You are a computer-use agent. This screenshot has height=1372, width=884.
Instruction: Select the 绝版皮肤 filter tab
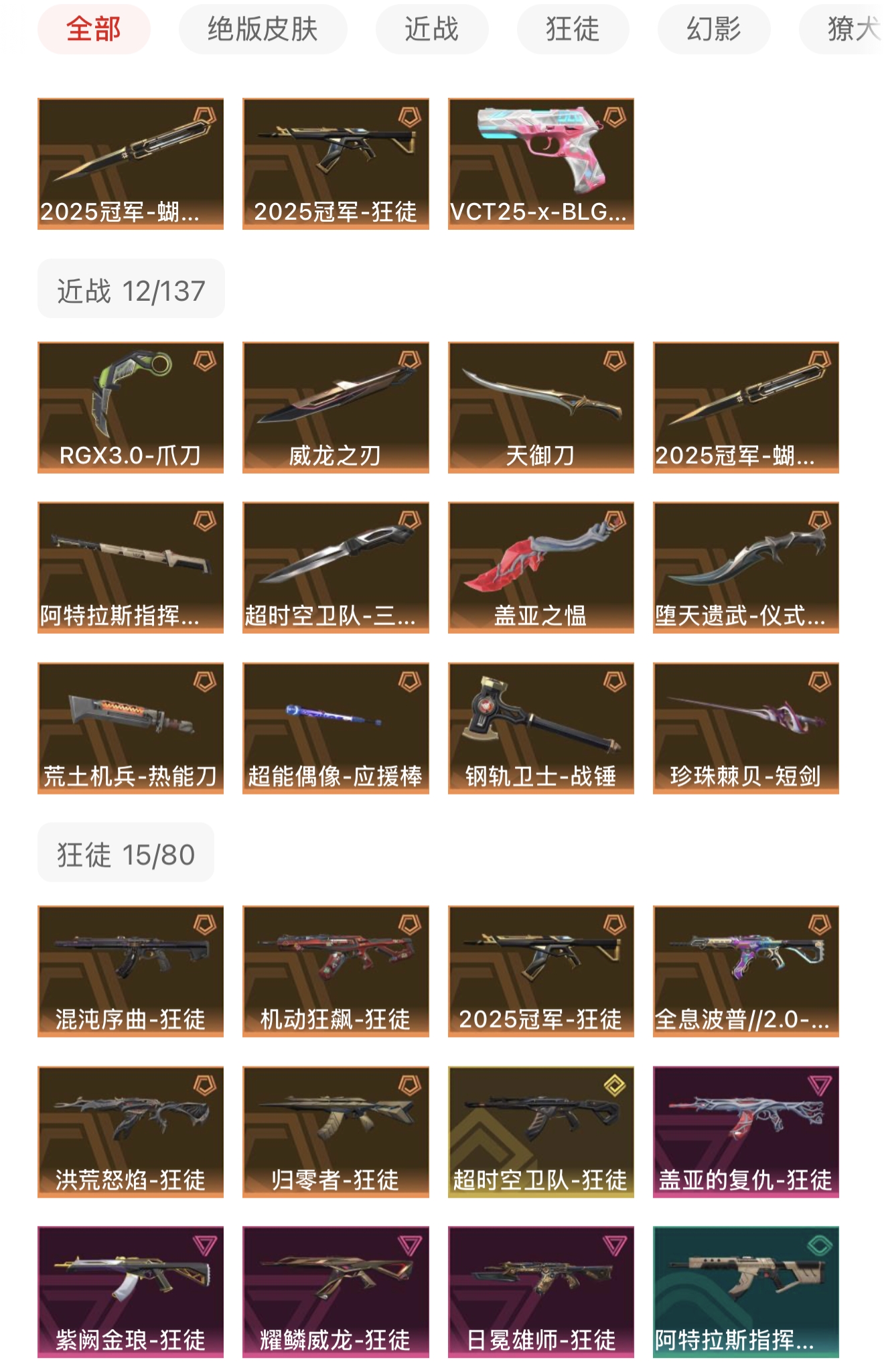pos(263,29)
